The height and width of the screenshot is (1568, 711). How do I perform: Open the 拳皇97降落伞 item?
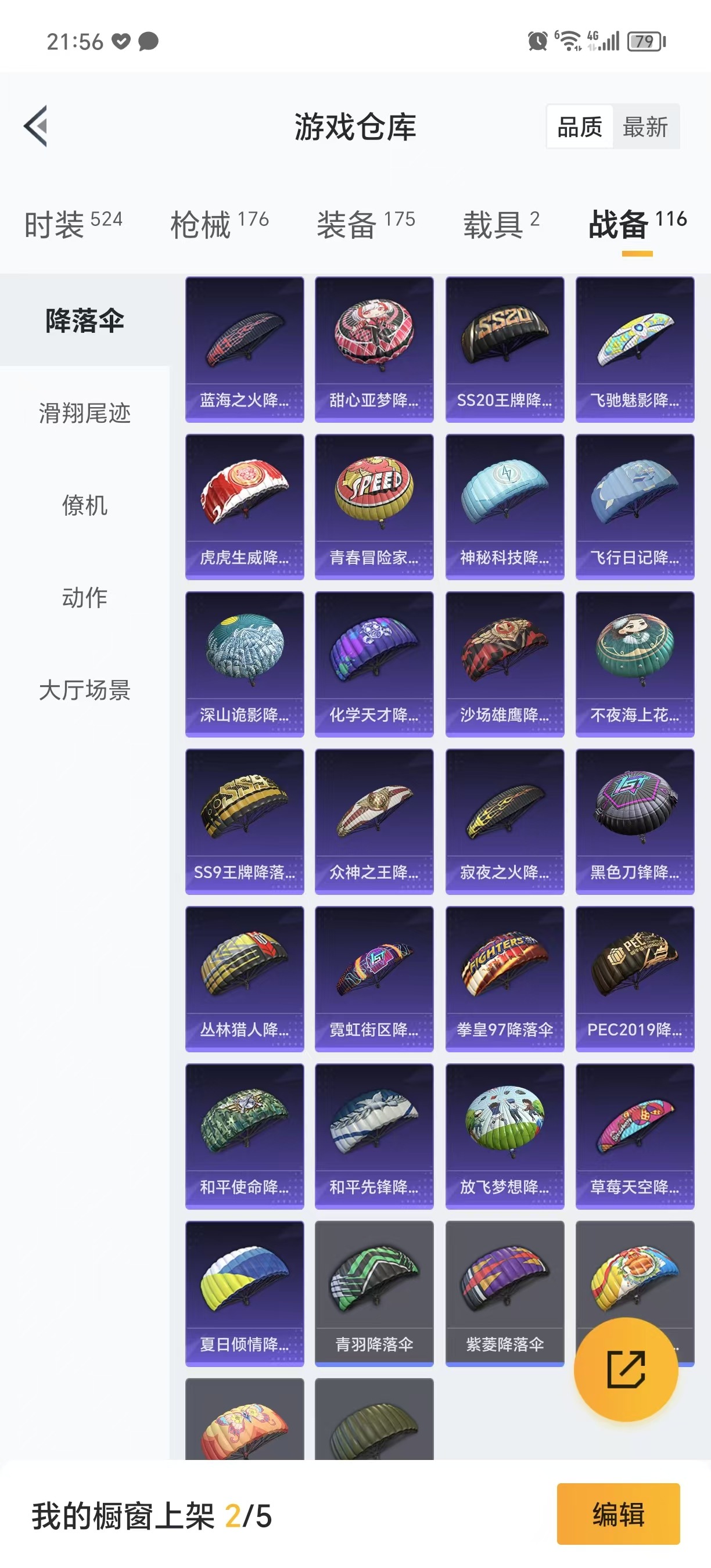505,978
